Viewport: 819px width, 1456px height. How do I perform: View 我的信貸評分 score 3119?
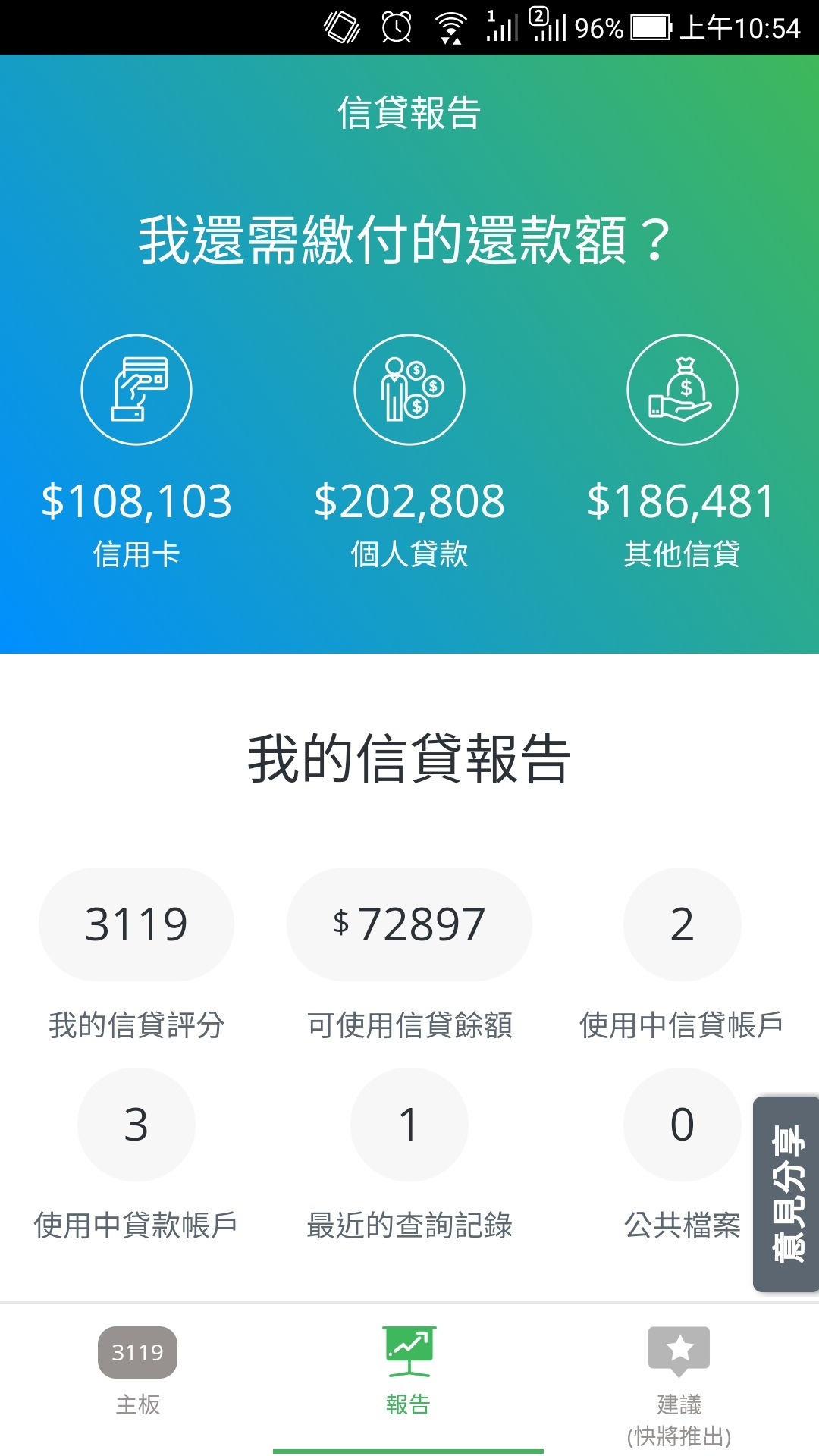point(136,924)
